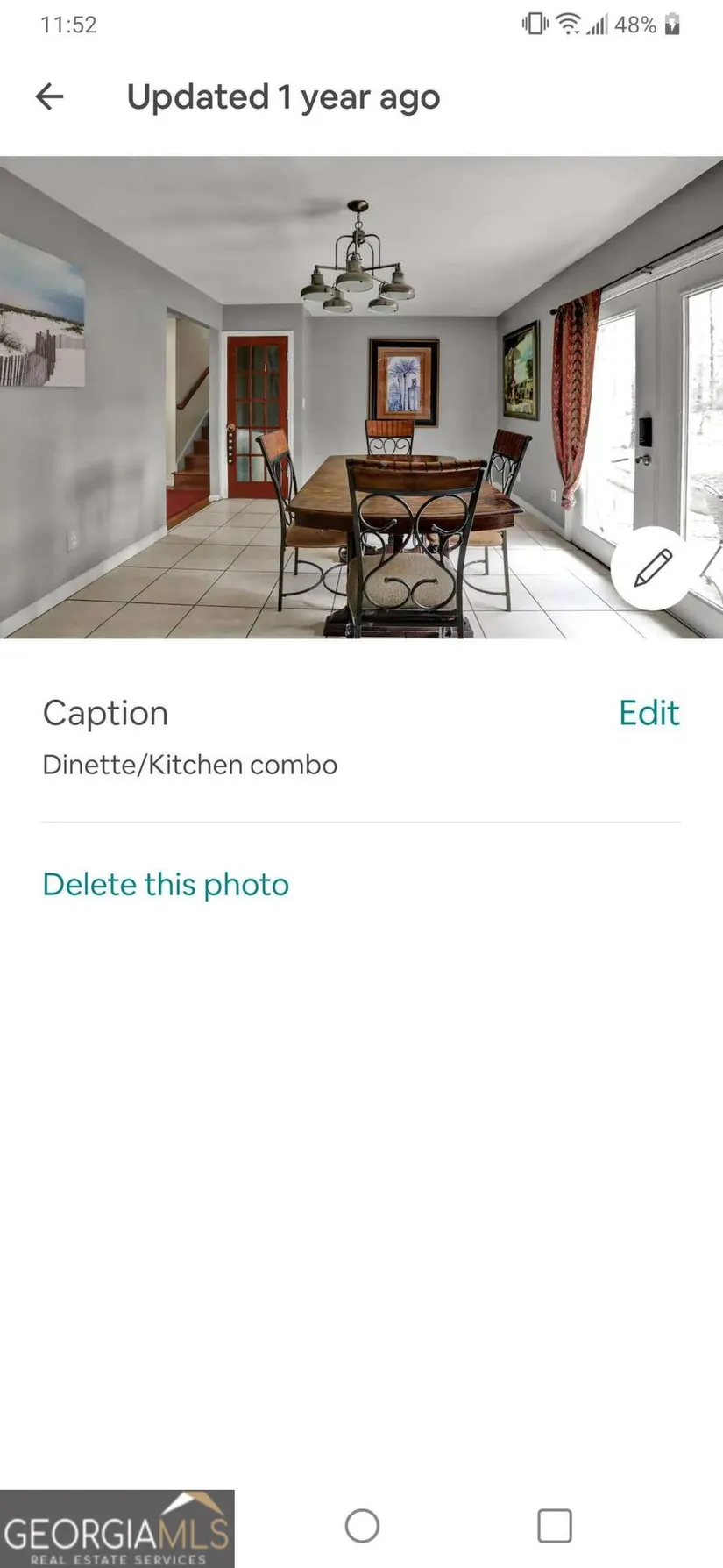
Task: Delete this photo
Action: [166, 884]
